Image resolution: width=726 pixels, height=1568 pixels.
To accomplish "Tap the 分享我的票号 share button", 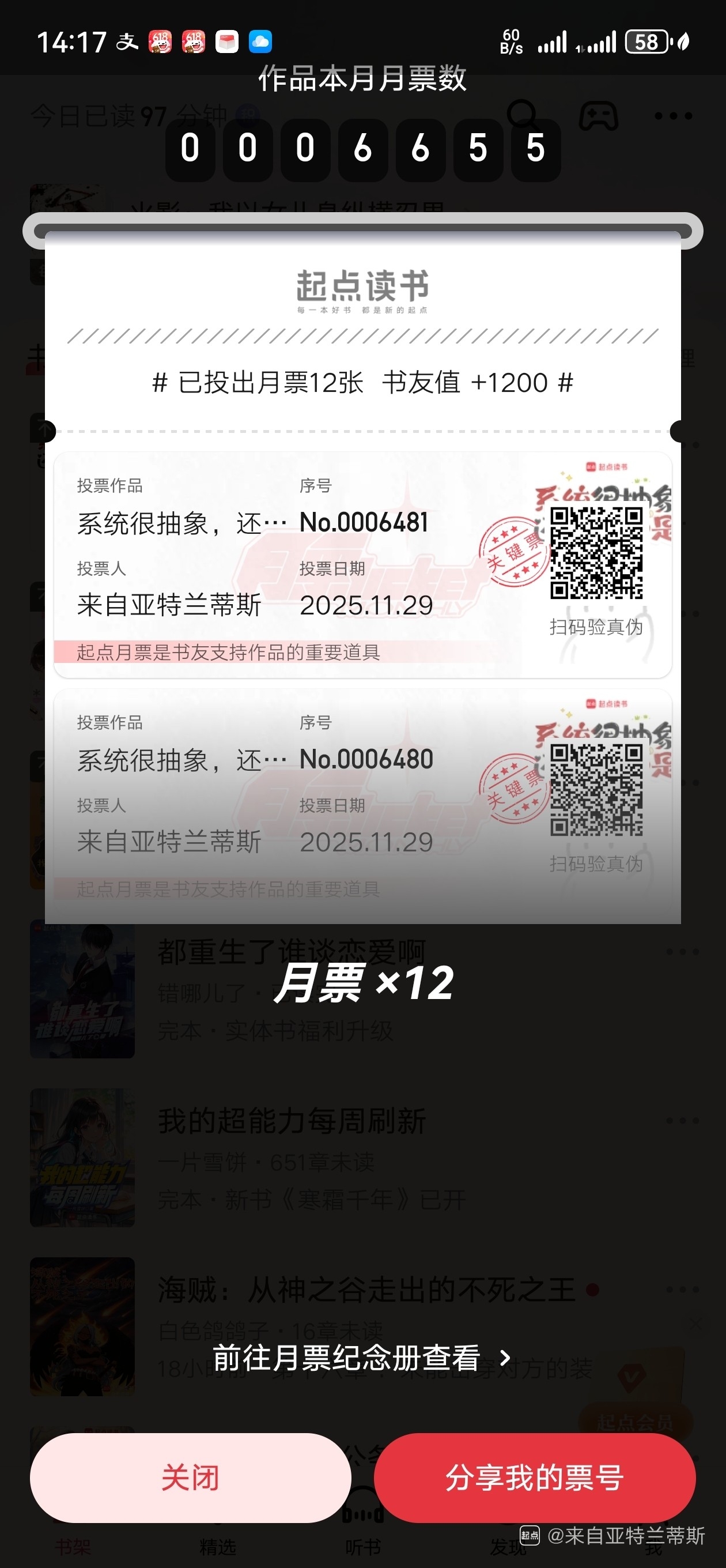I will coord(534,1477).
